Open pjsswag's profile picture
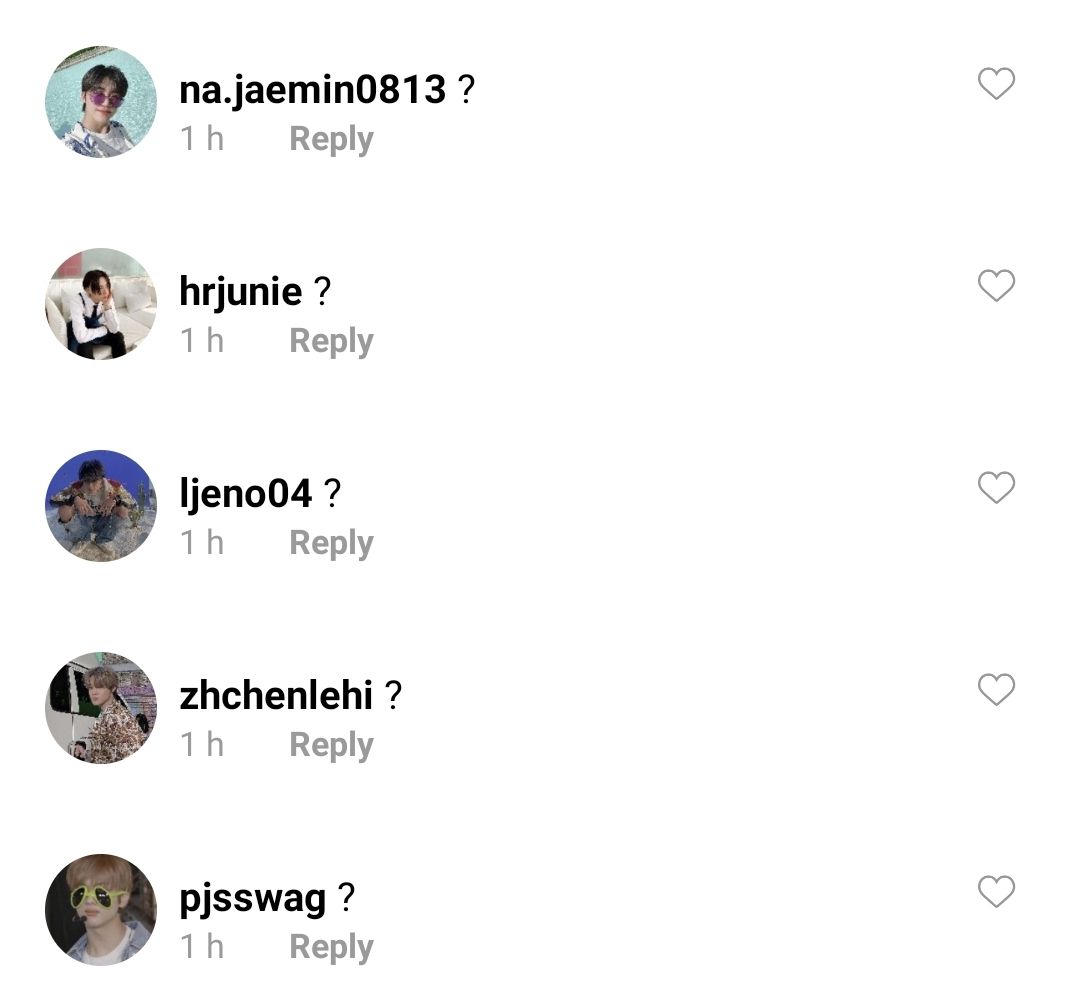Image resolution: width=1080 pixels, height=1003 pixels. tap(101, 910)
